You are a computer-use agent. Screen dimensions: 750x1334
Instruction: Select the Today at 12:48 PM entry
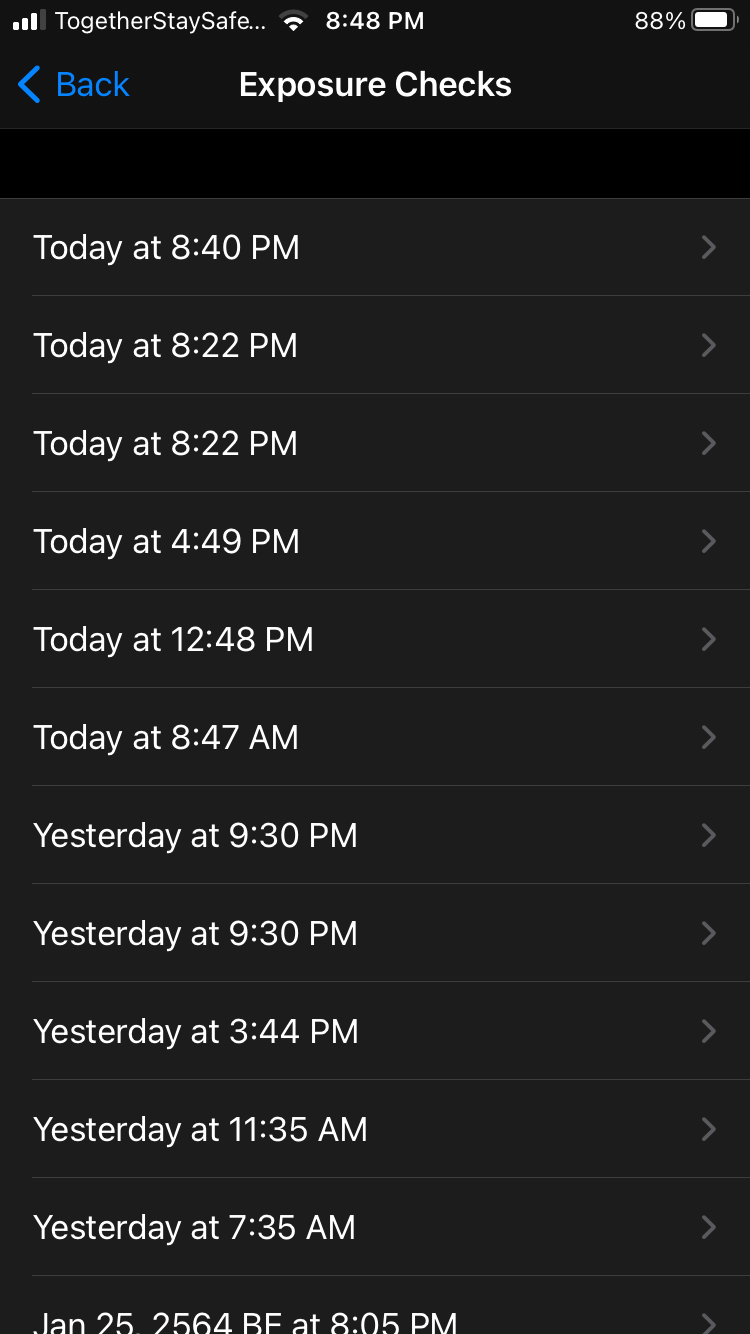(375, 639)
